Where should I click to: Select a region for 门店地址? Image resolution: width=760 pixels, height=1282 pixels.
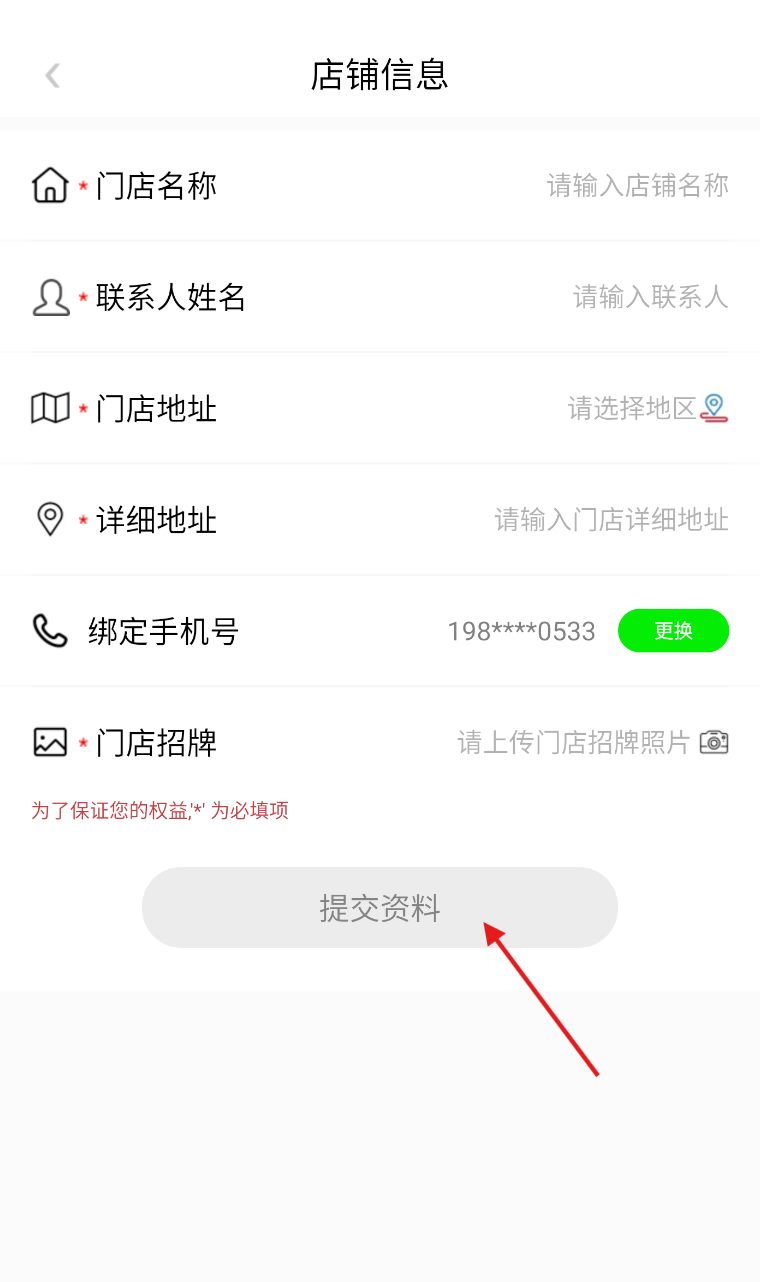[647, 408]
